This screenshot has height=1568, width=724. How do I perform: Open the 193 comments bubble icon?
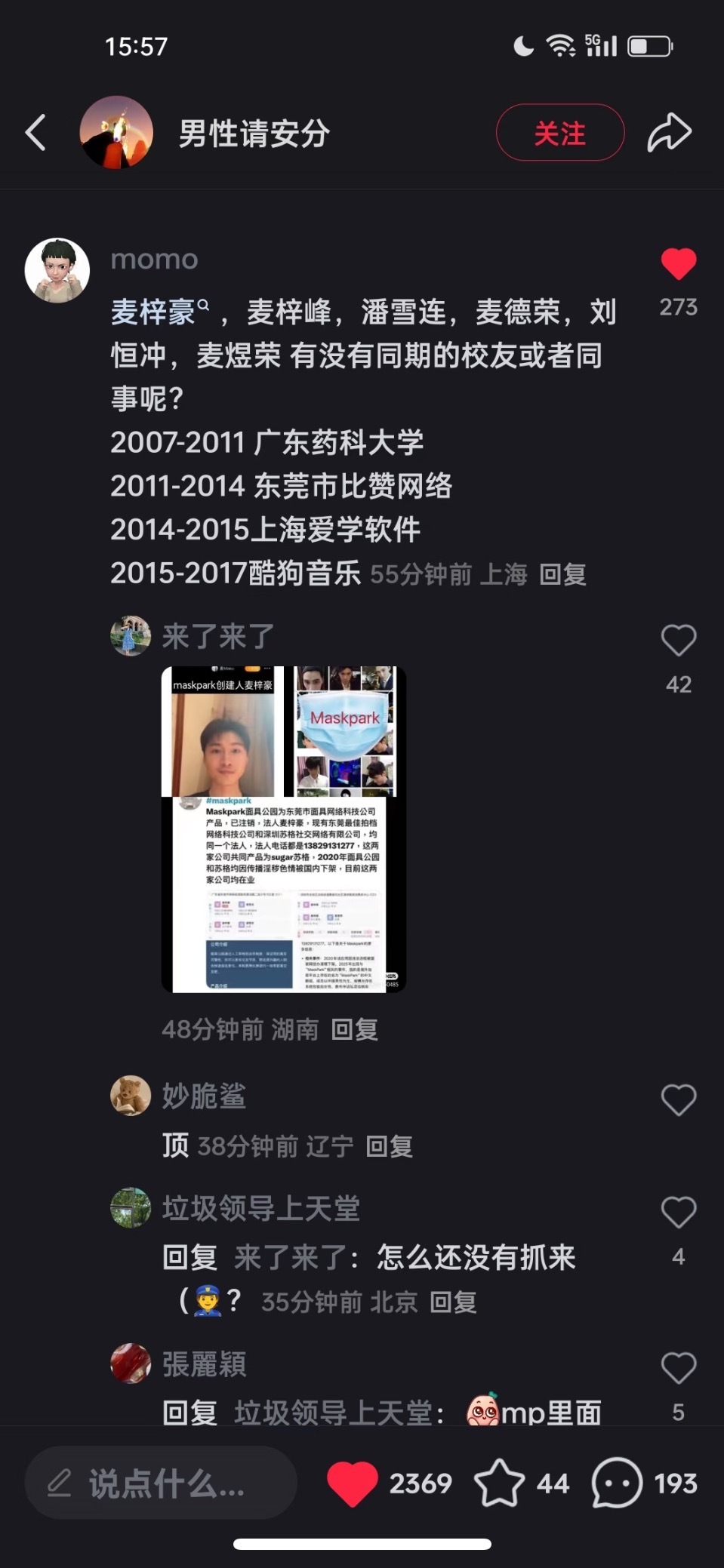click(617, 1483)
